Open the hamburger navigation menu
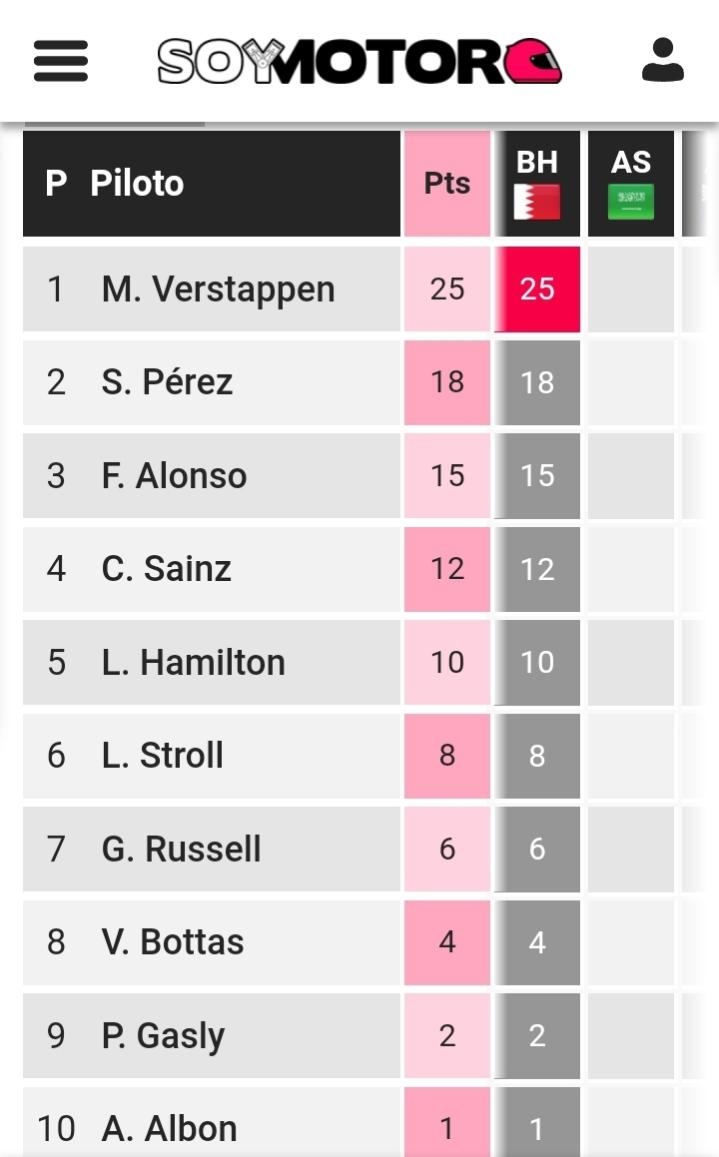 [x=61, y=61]
